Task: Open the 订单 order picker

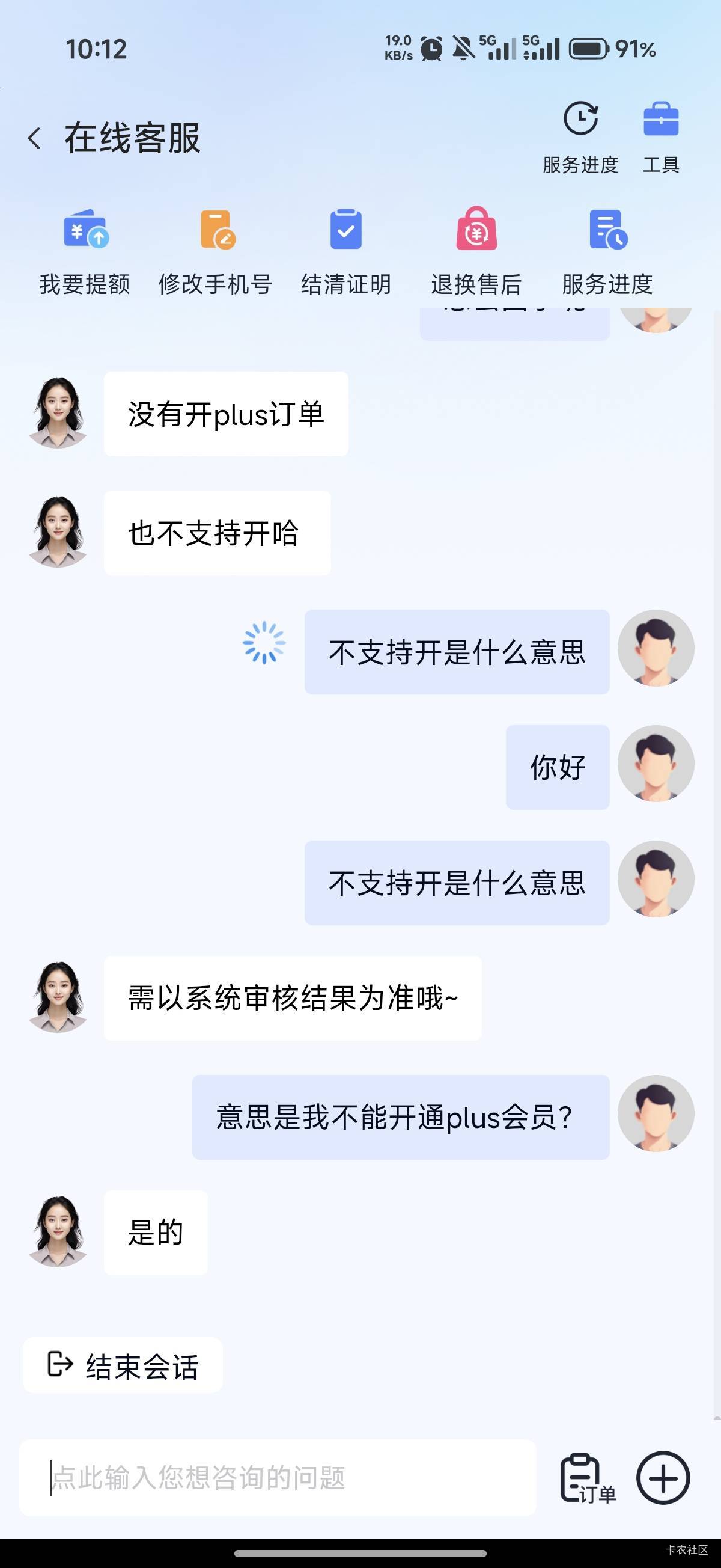Action: pos(586,1478)
